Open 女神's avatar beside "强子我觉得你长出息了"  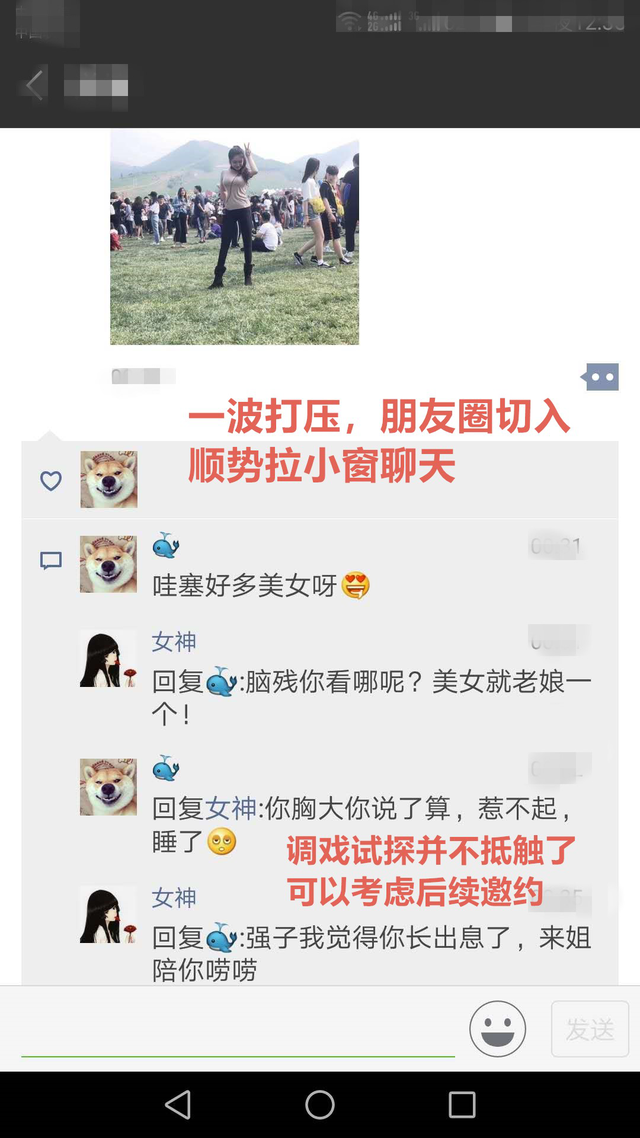click(x=108, y=914)
